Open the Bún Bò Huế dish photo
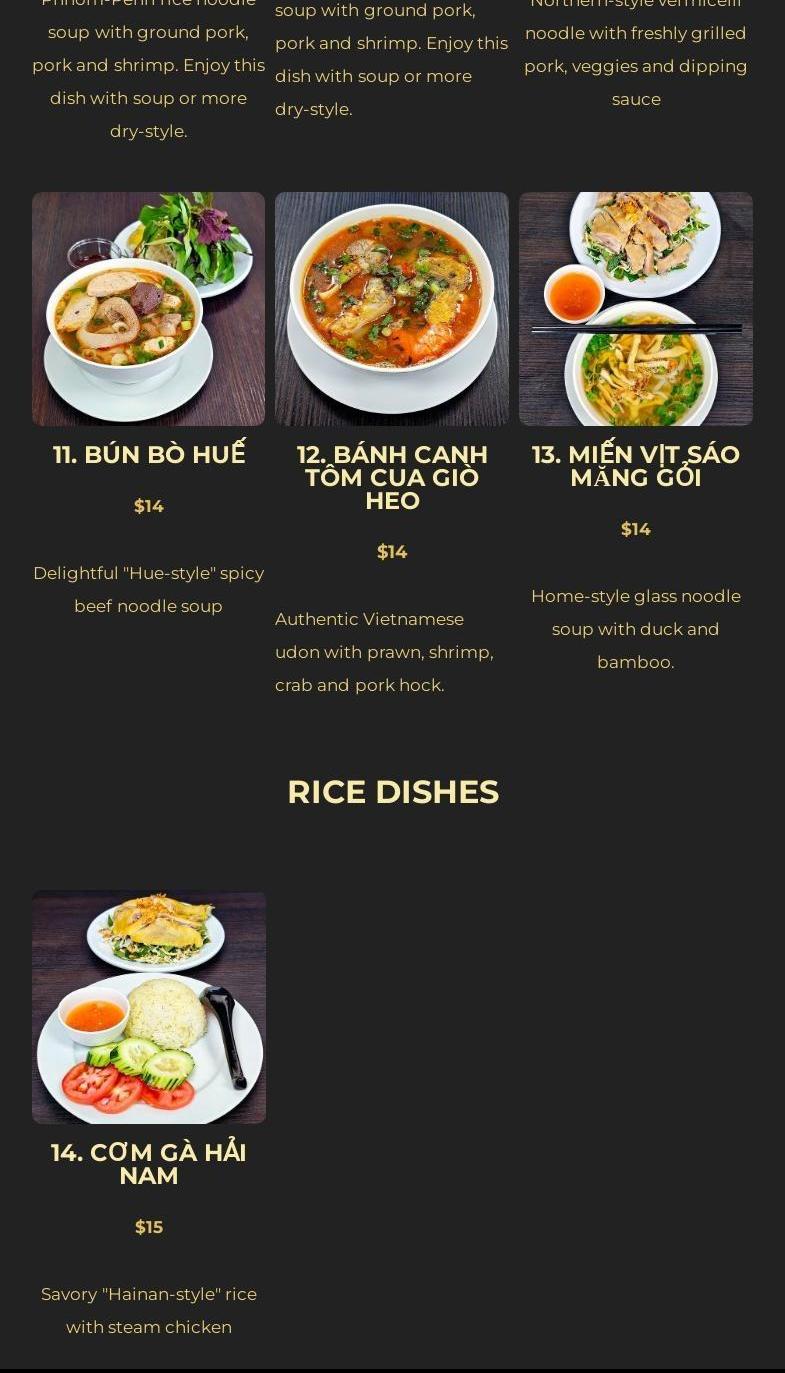The width and height of the screenshot is (785, 1373). point(148,308)
